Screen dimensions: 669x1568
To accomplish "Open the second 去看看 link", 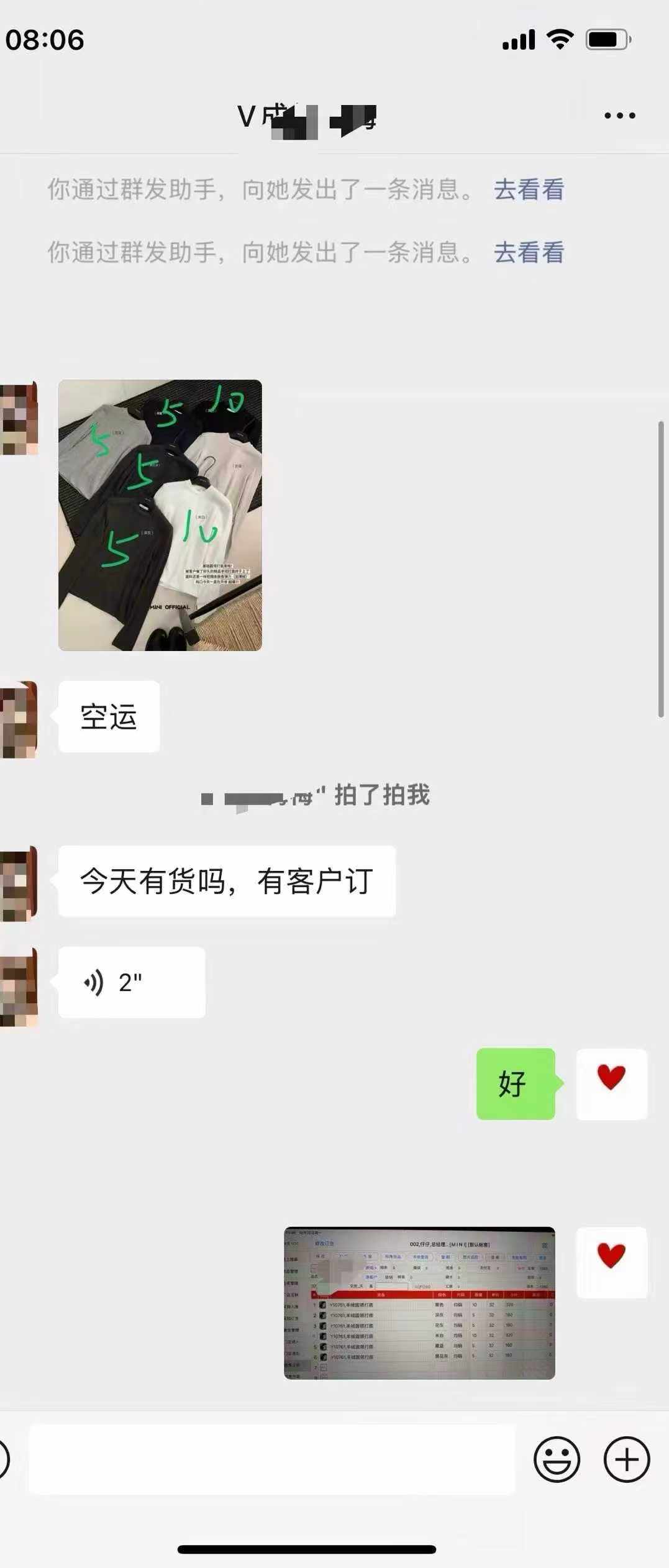I will coord(529,253).
